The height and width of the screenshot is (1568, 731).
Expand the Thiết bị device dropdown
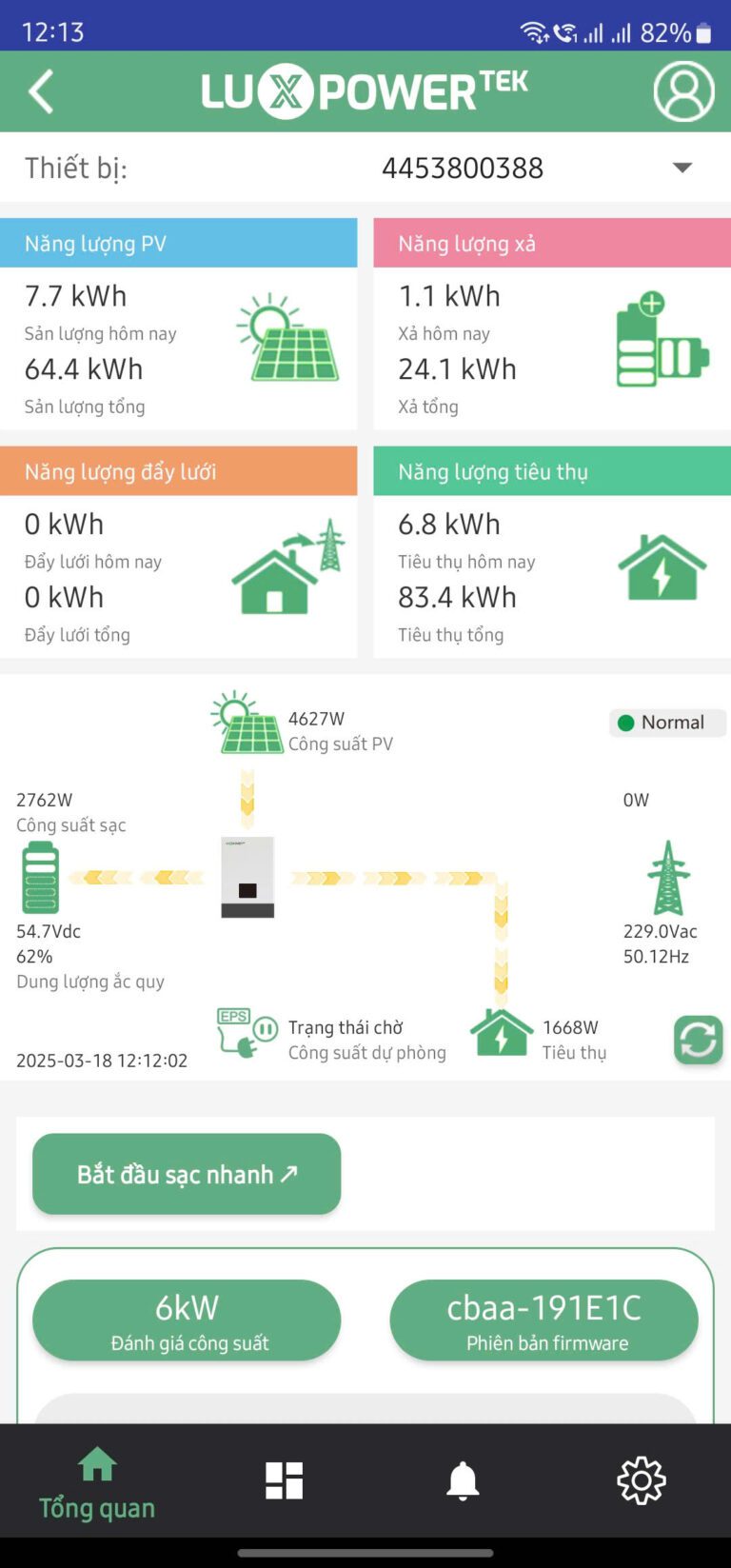coord(682,168)
